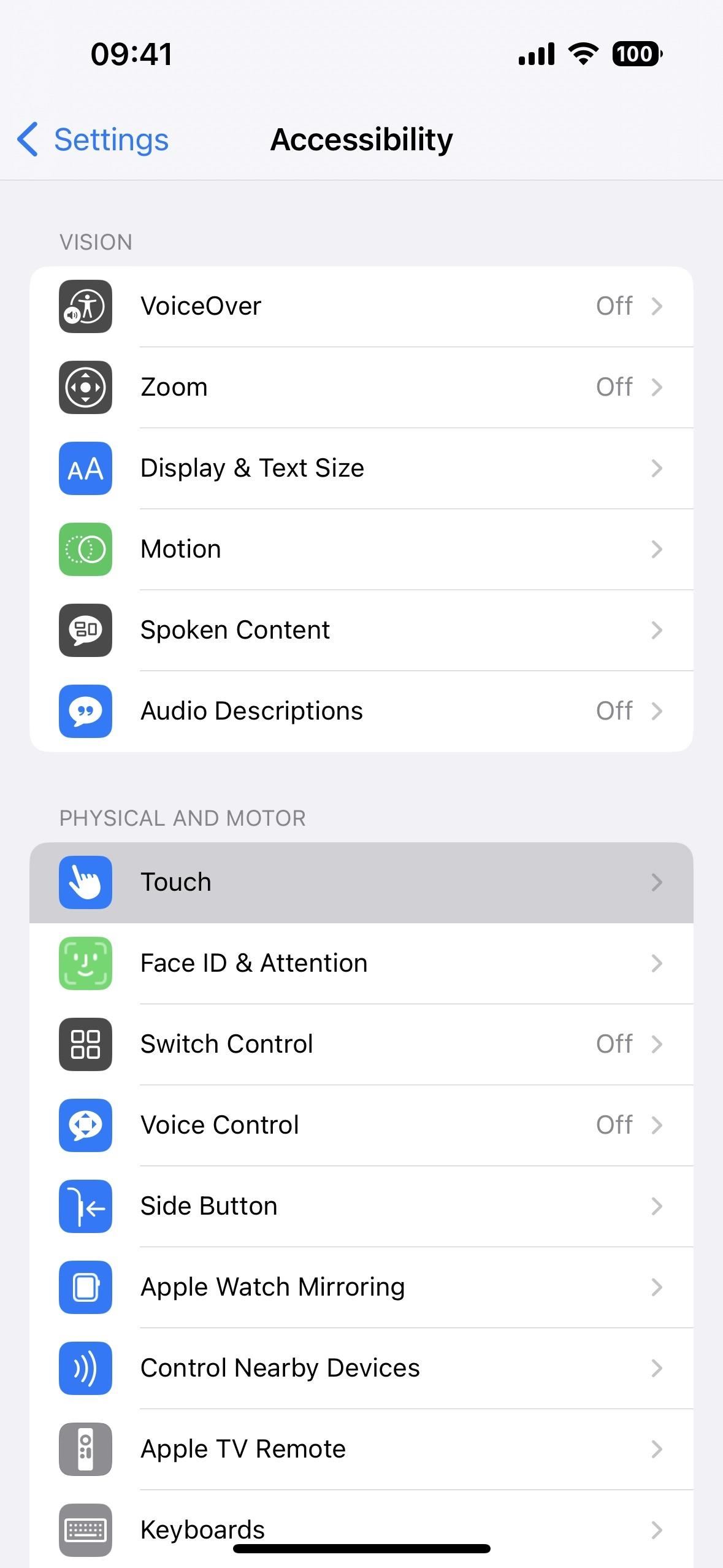Select Face ID & Attention
Screen dimensions: 723x1568
coord(361,963)
